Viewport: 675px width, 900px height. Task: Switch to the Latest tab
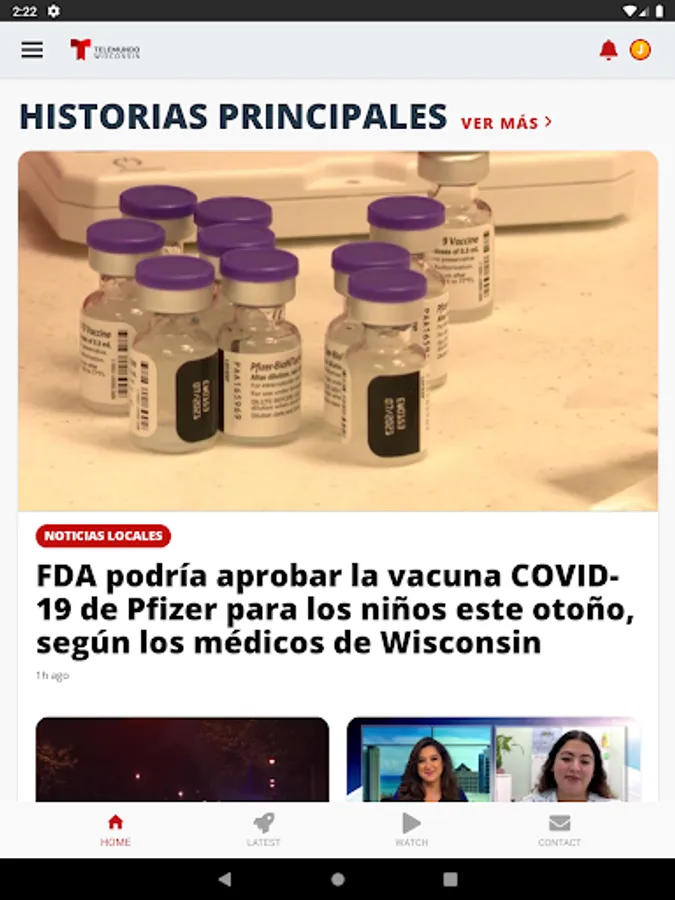264,830
